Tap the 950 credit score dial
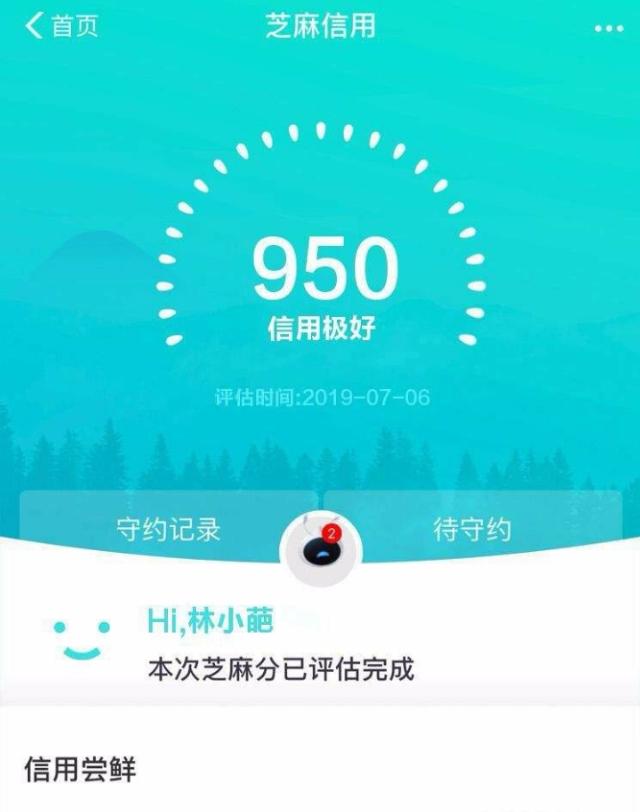The image size is (640, 812). 321,270
